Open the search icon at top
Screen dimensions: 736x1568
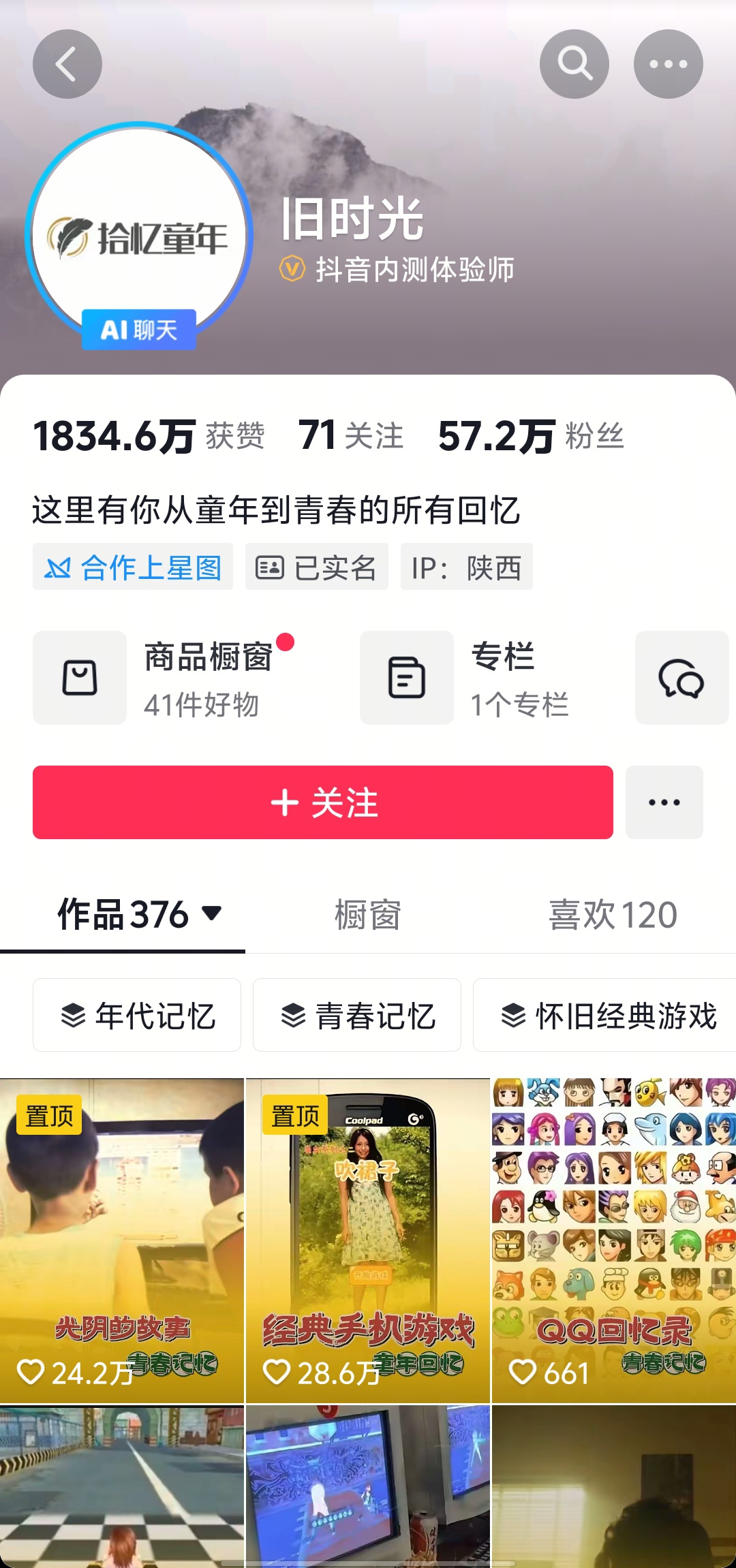[x=574, y=65]
